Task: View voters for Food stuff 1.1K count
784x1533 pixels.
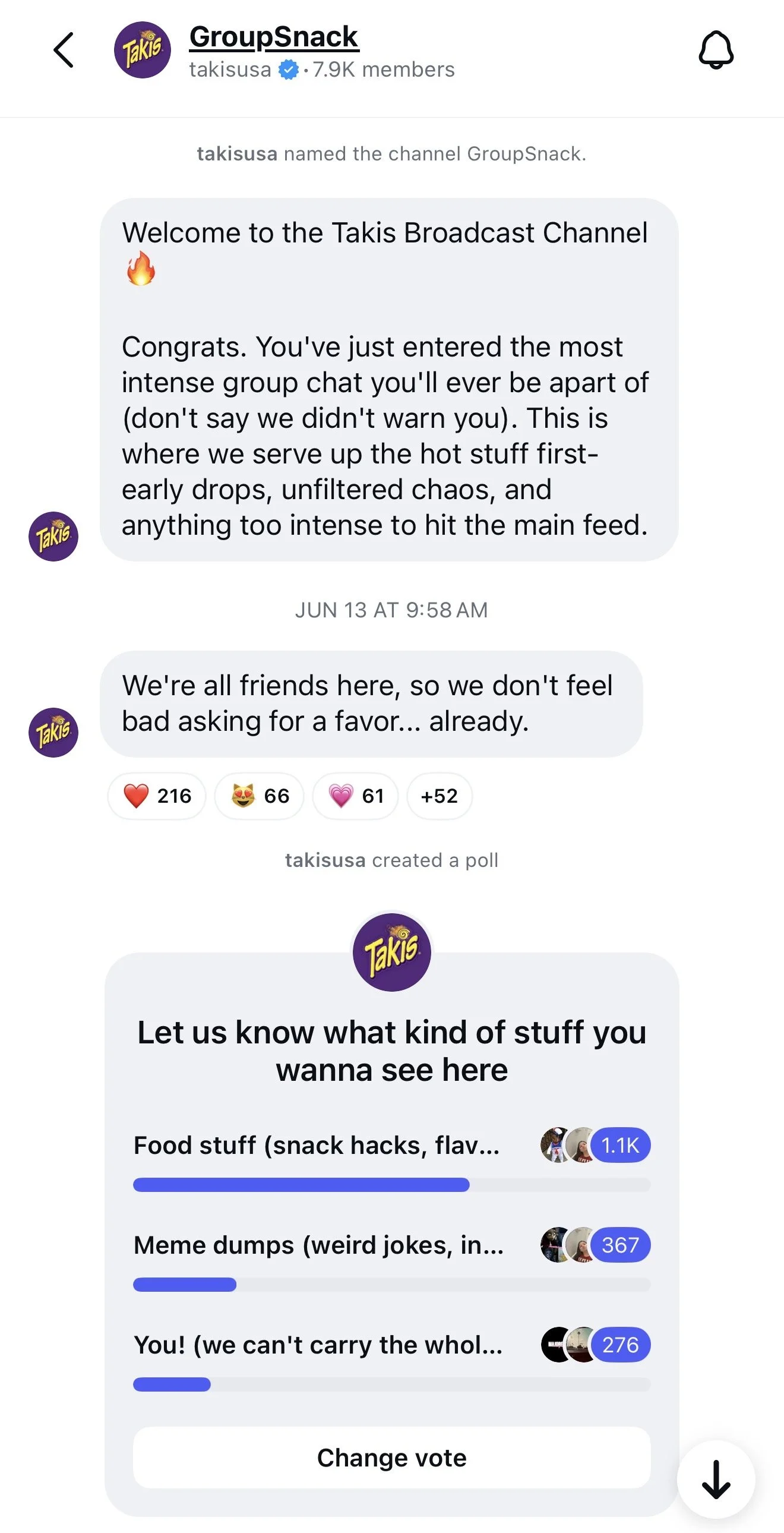Action: [x=596, y=1145]
